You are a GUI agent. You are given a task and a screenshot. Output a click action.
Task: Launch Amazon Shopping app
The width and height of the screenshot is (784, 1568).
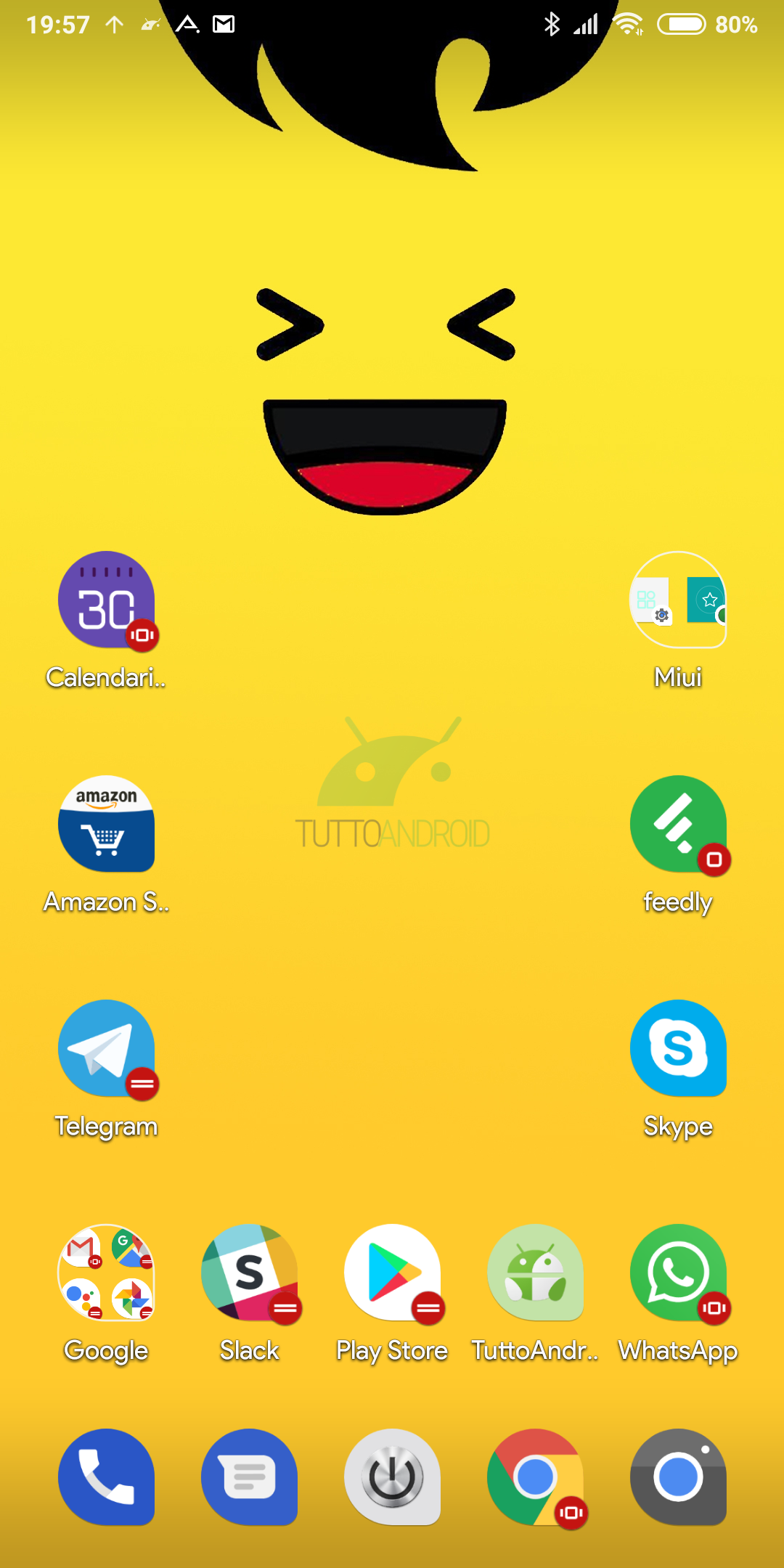pyautogui.click(x=106, y=824)
